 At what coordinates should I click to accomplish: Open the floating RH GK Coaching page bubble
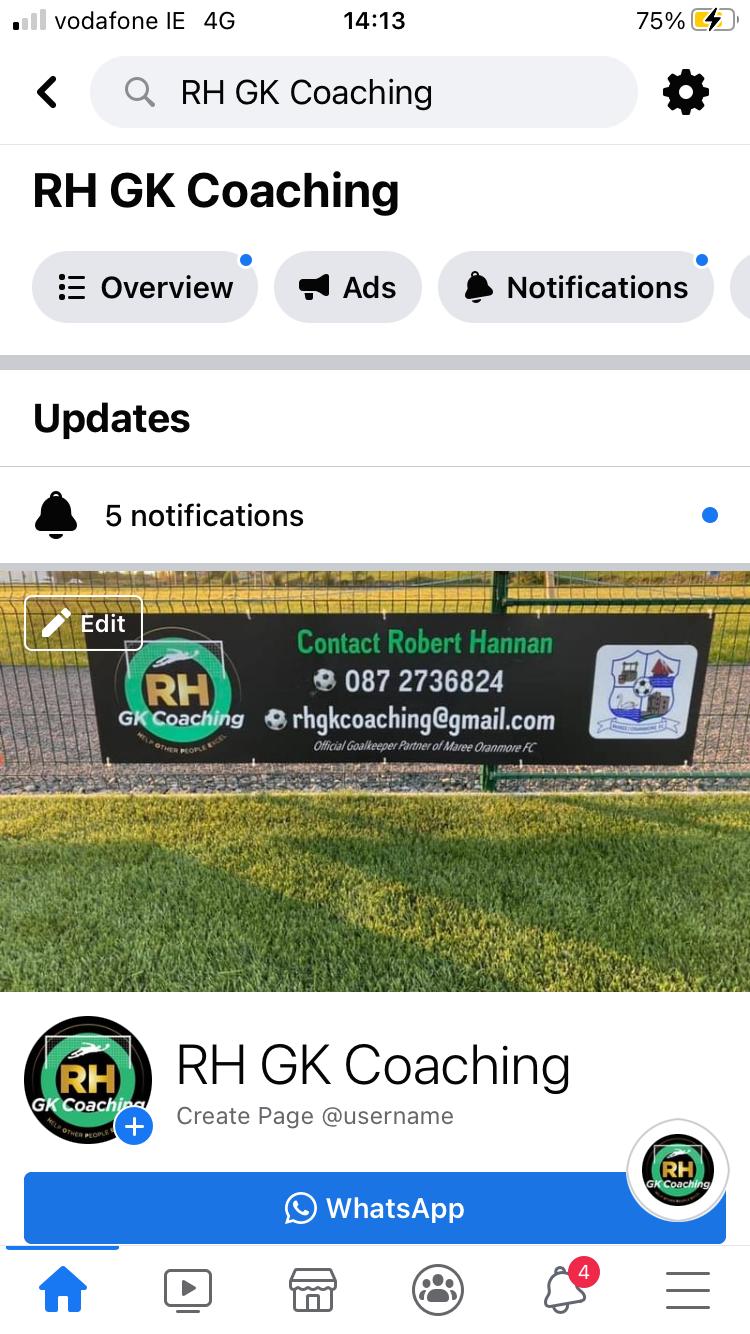tap(678, 1170)
